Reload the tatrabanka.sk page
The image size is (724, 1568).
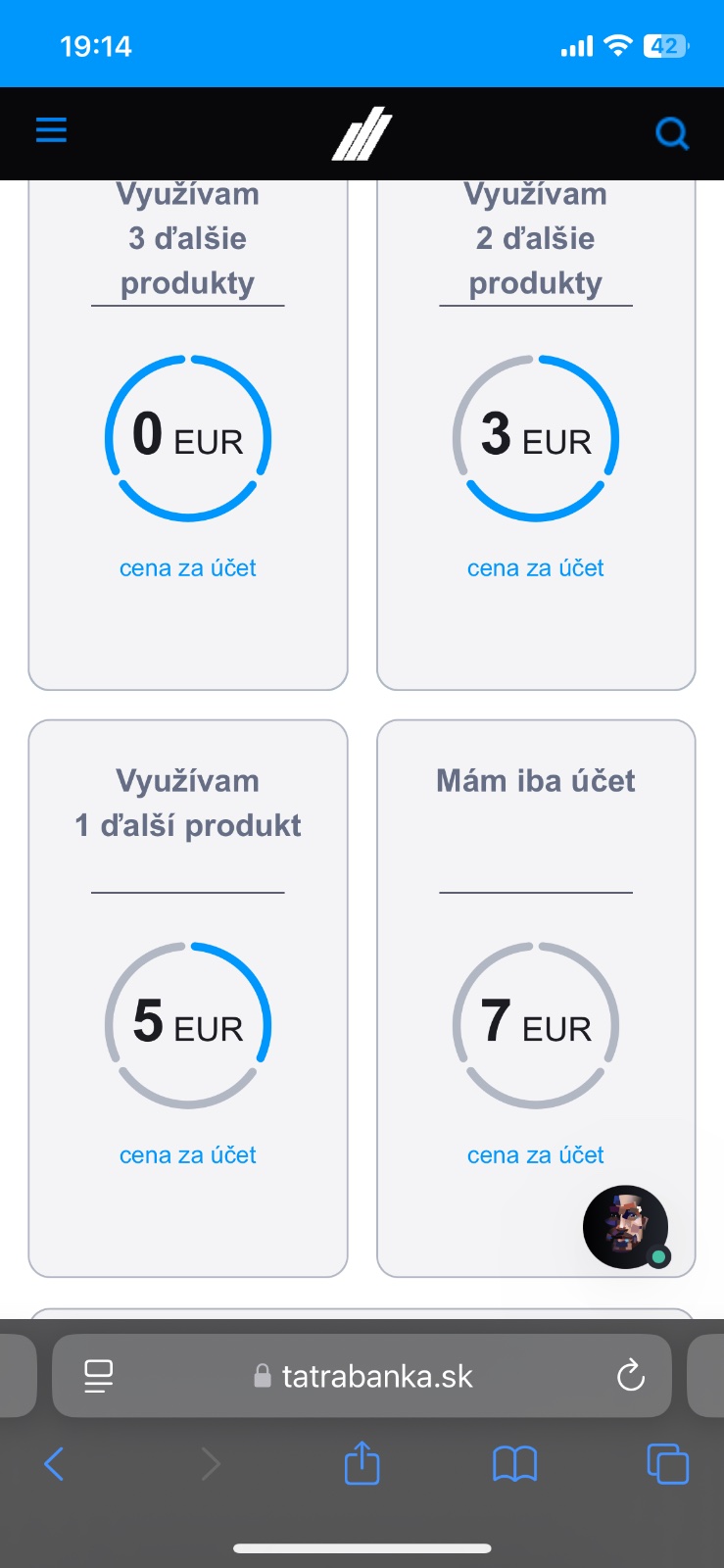tap(631, 1376)
